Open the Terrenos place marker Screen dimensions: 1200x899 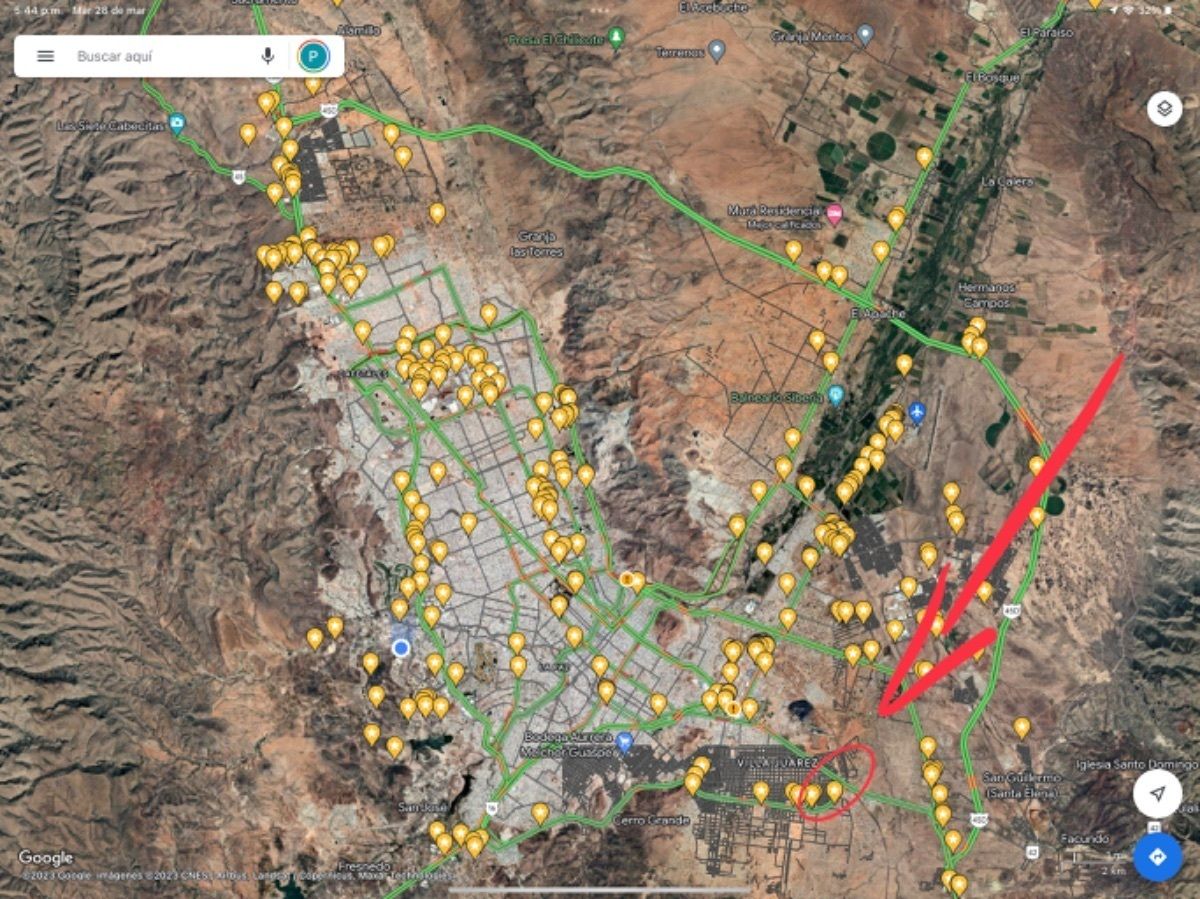tap(716, 51)
